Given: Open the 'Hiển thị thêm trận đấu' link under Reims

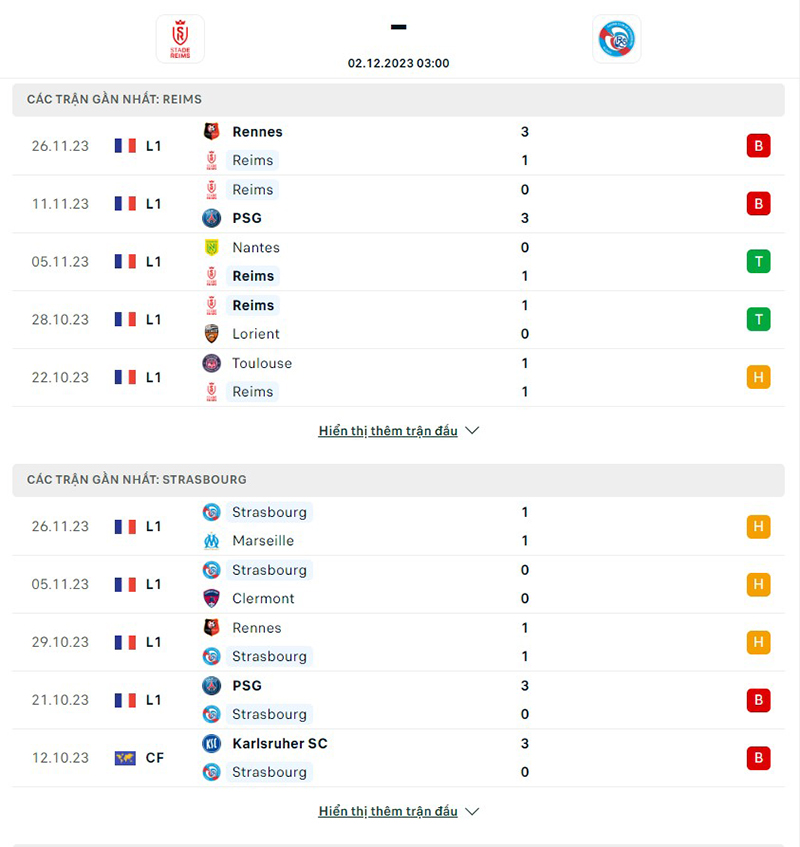Looking at the screenshot, I should click(x=390, y=430).
